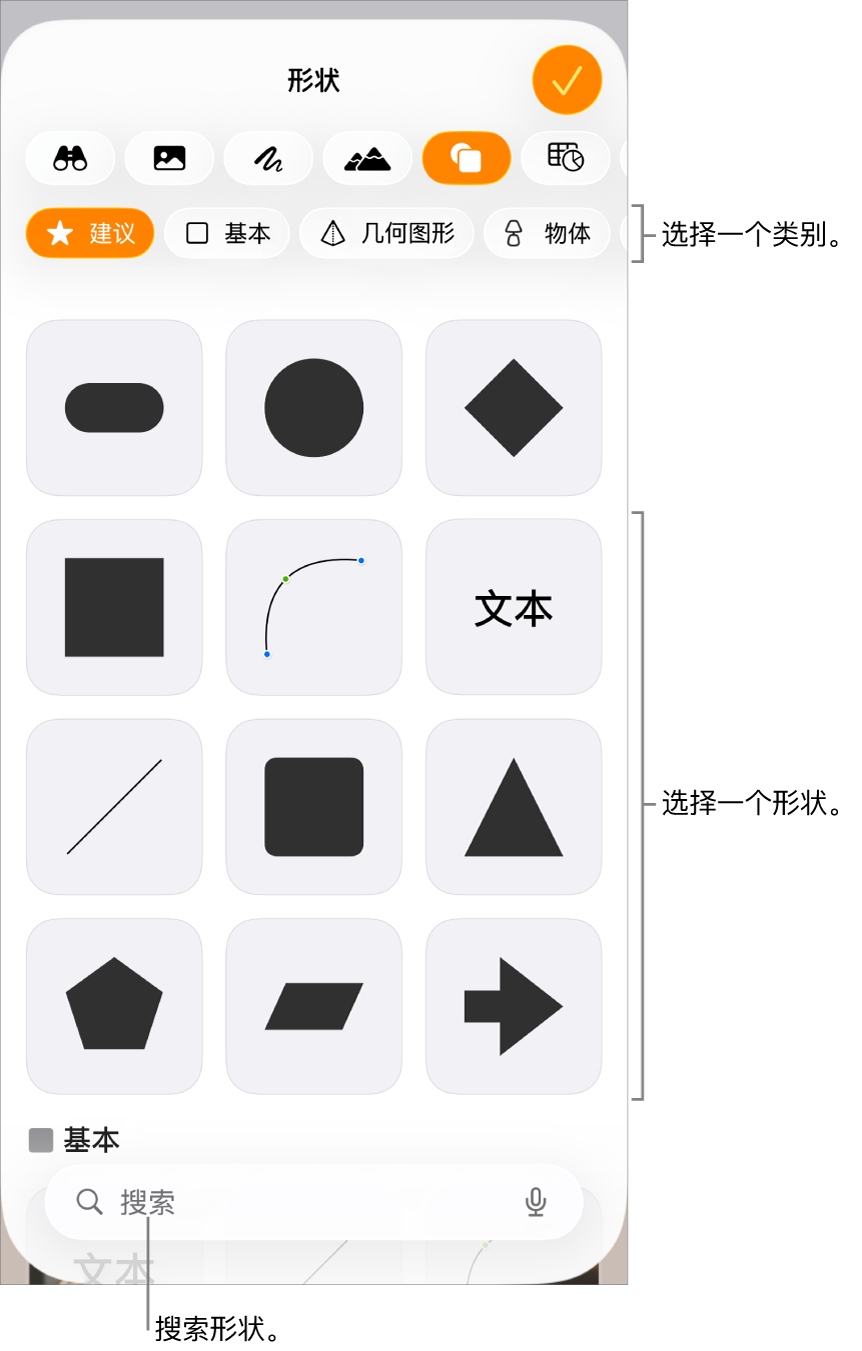The width and height of the screenshot is (862, 1351).
Task: Confirm with the orange checkmark button
Action: coord(566,80)
